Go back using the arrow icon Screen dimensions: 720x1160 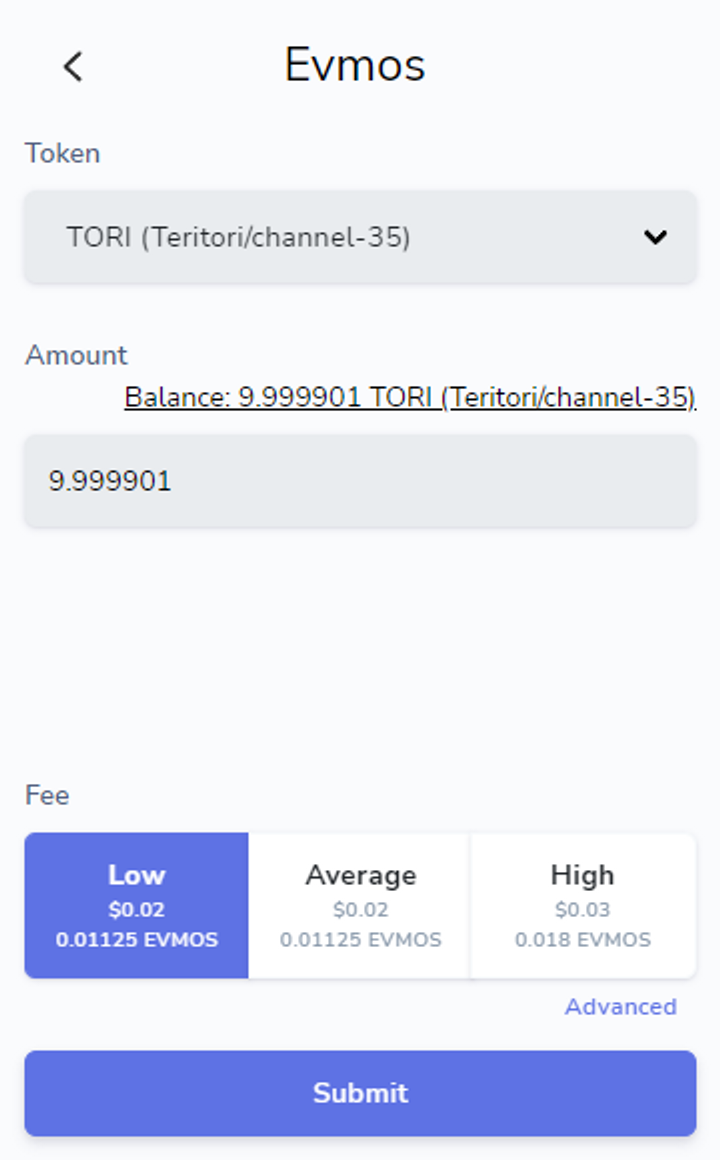coord(72,67)
